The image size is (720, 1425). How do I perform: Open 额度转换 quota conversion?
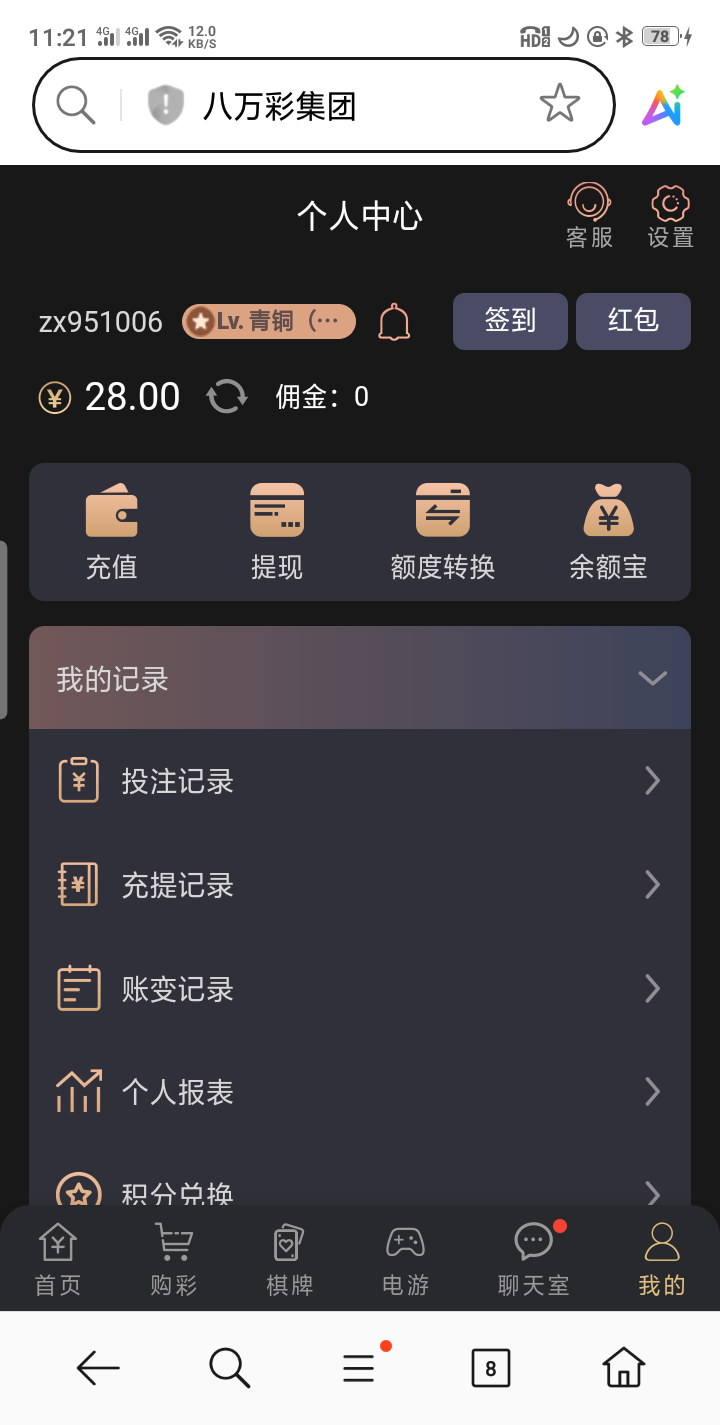tap(442, 532)
